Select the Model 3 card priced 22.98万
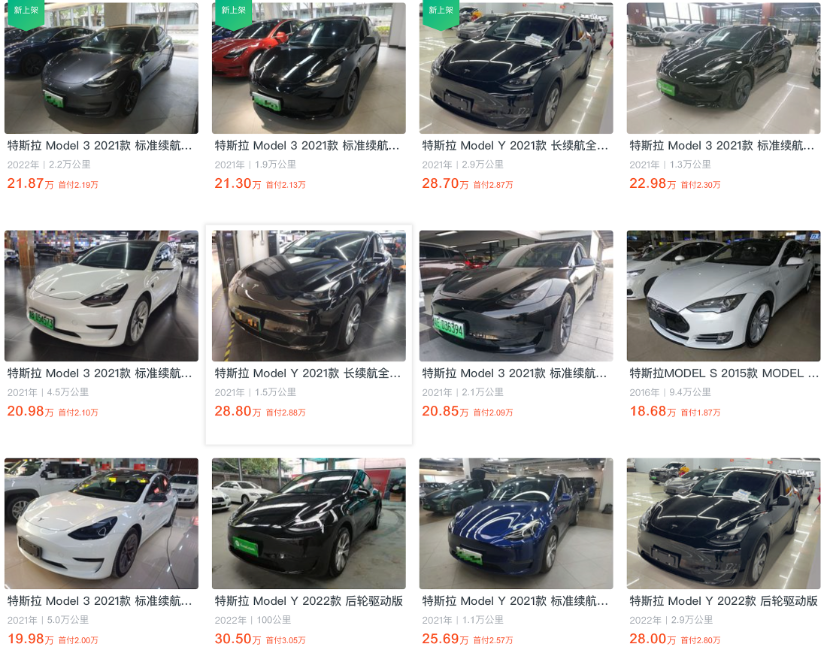This screenshot has height=656, width=830. point(723,70)
